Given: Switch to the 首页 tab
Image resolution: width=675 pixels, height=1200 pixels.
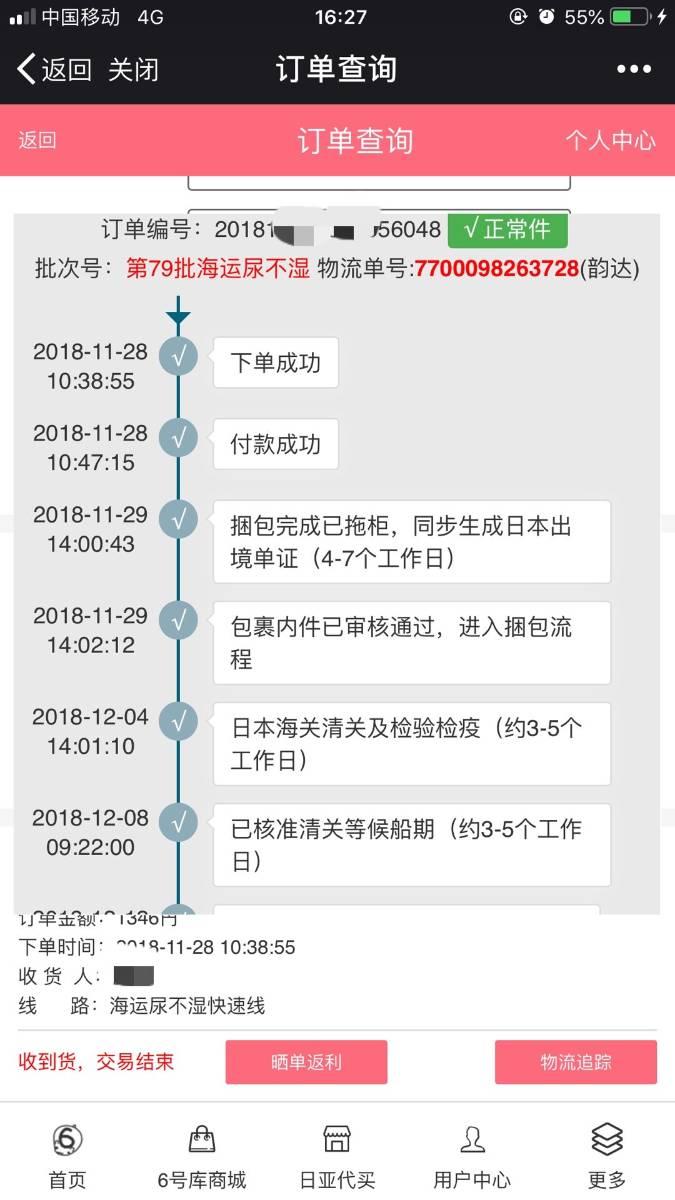Looking at the screenshot, I should 67,1156.
